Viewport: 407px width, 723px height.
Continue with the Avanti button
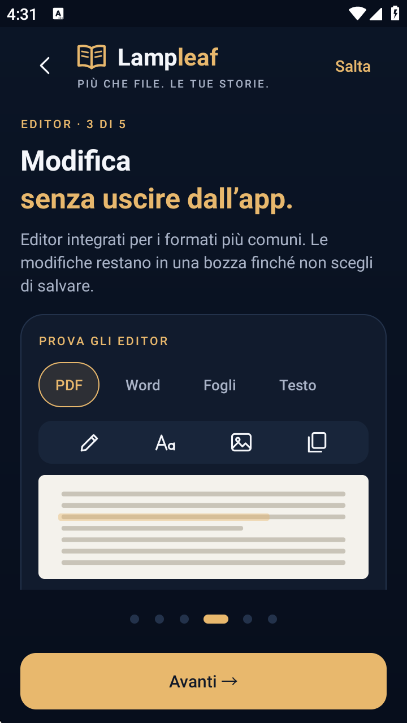tap(203, 682)
